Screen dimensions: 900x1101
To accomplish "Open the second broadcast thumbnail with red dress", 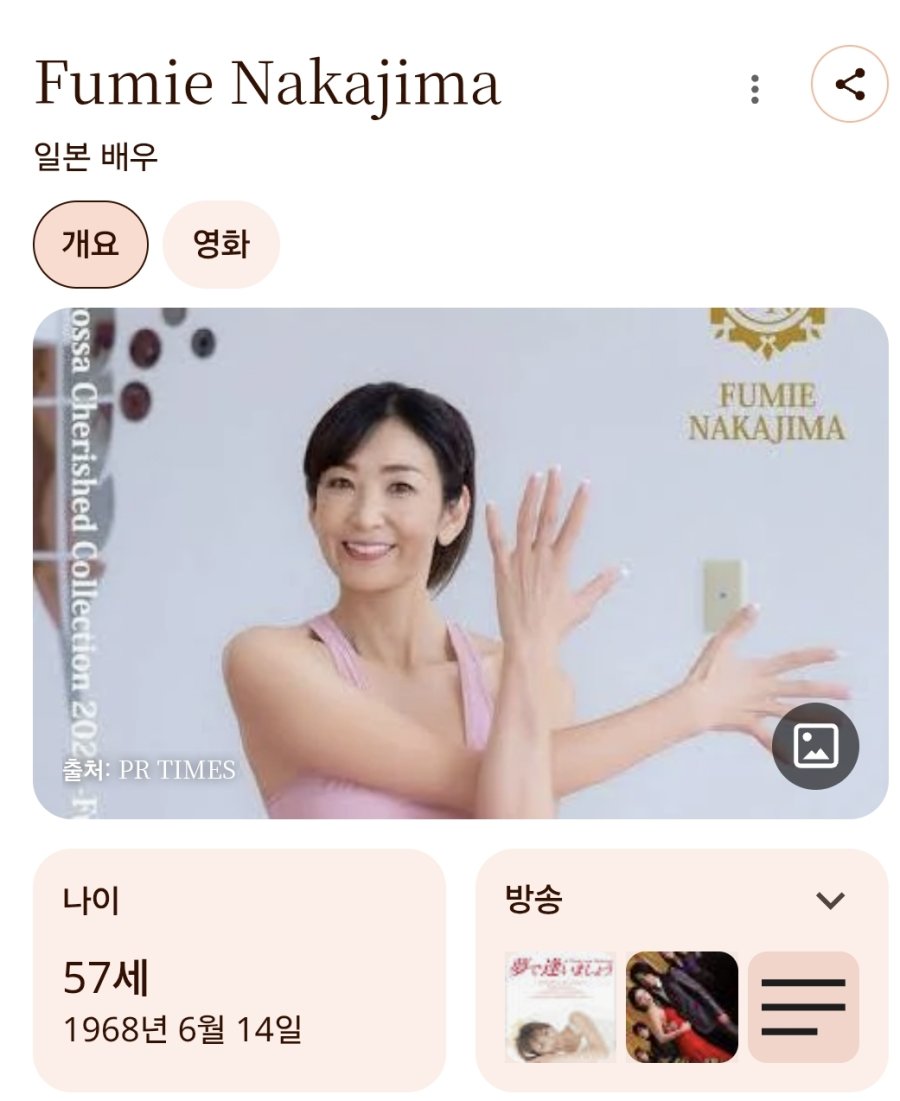I will pyautogui.click(x=682, y=1006).
